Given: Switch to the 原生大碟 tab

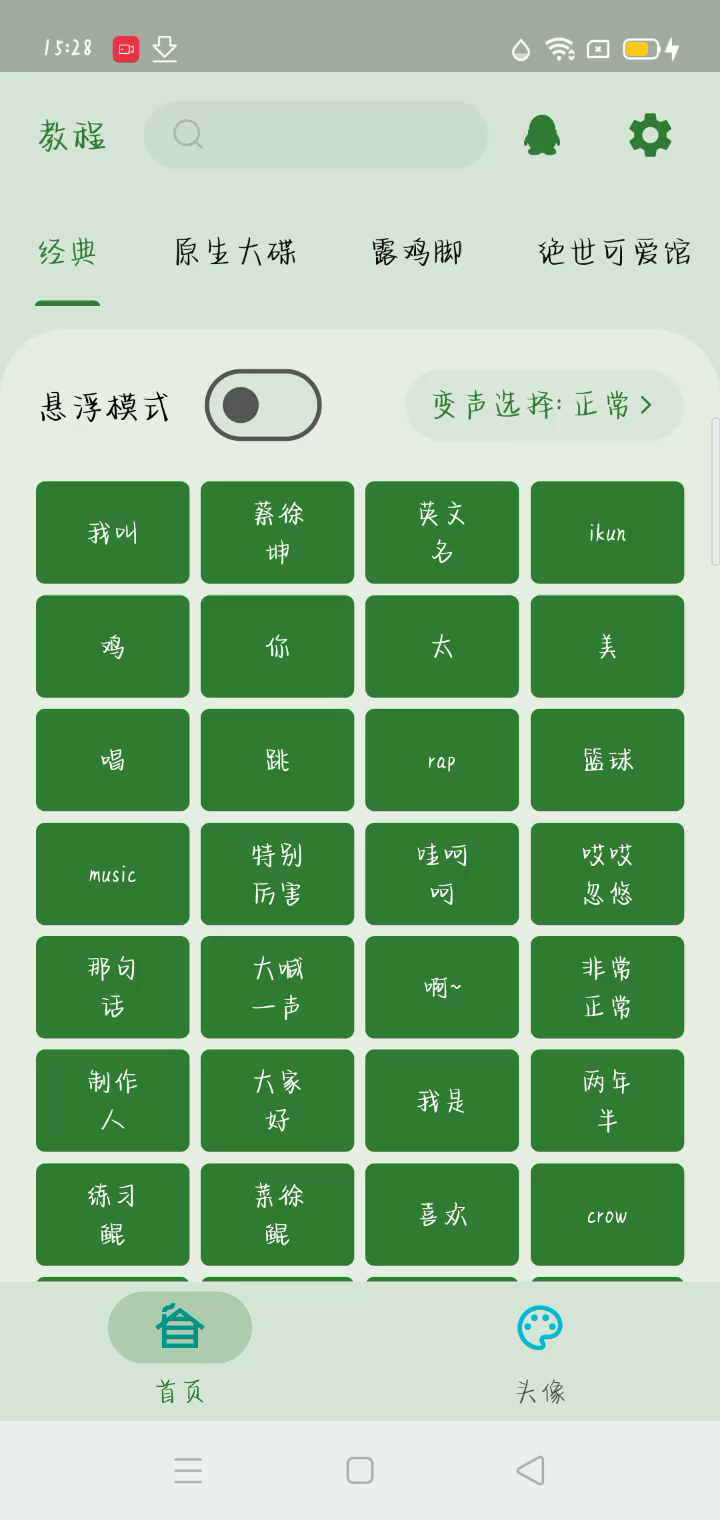Looking at the screenshot, I should click(236, 252).
